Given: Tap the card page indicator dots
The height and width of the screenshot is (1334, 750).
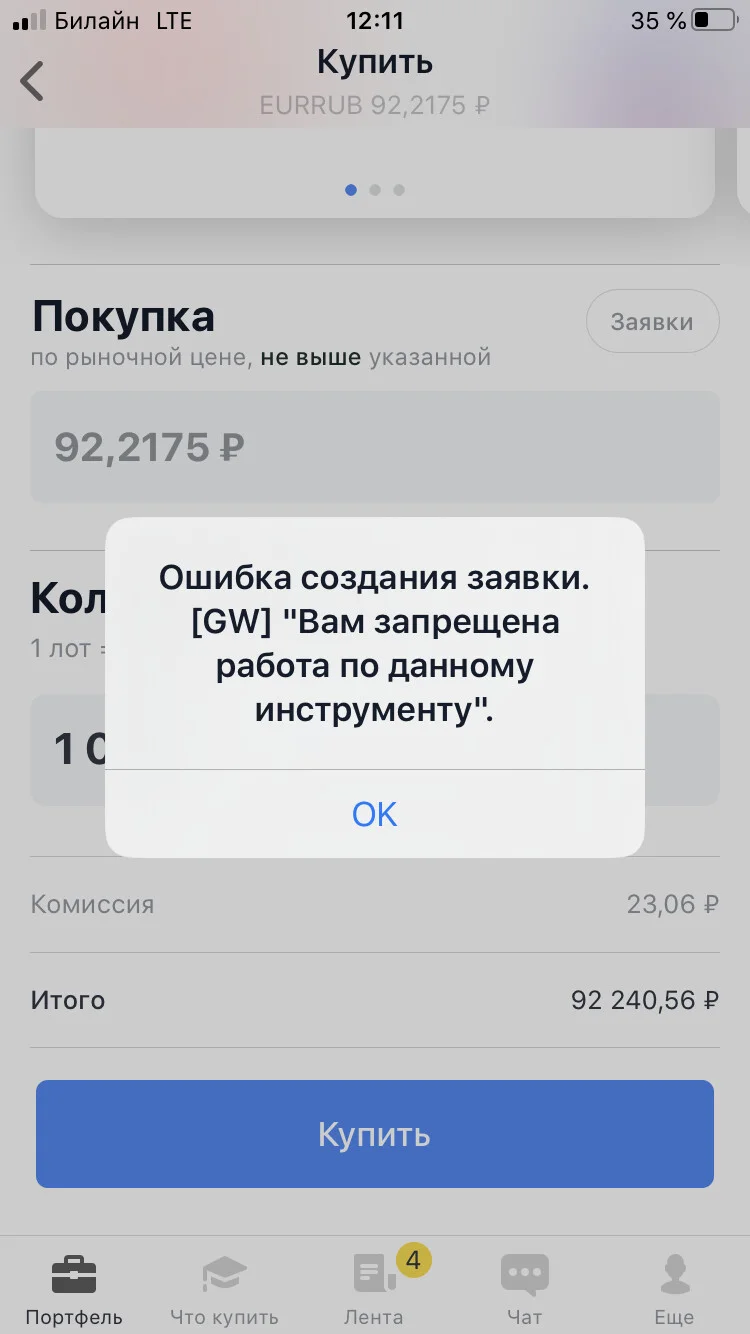Looking at the screenshot, I should (374, 189).
